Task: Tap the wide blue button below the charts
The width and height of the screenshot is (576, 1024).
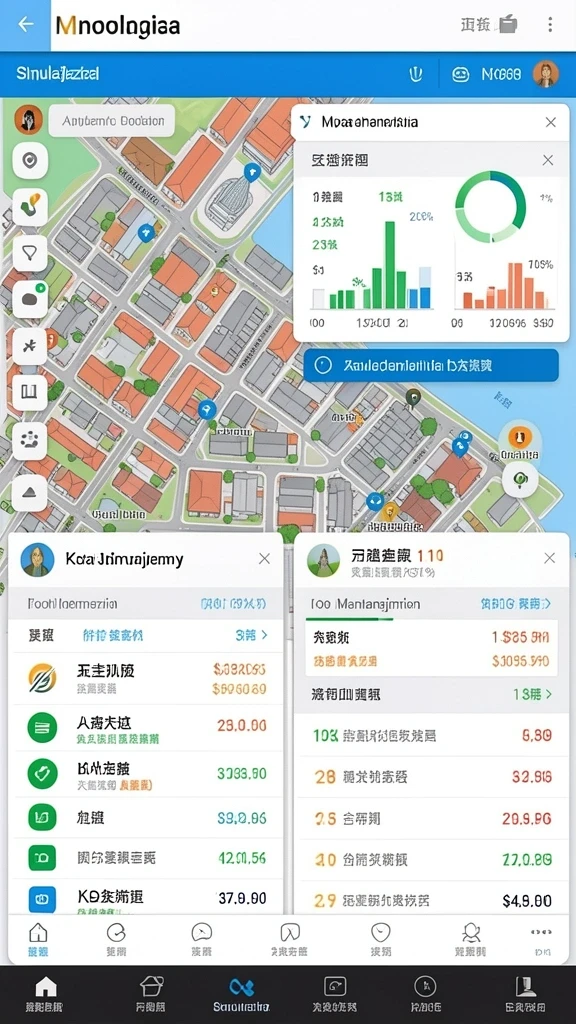Action: coord(431,365)
